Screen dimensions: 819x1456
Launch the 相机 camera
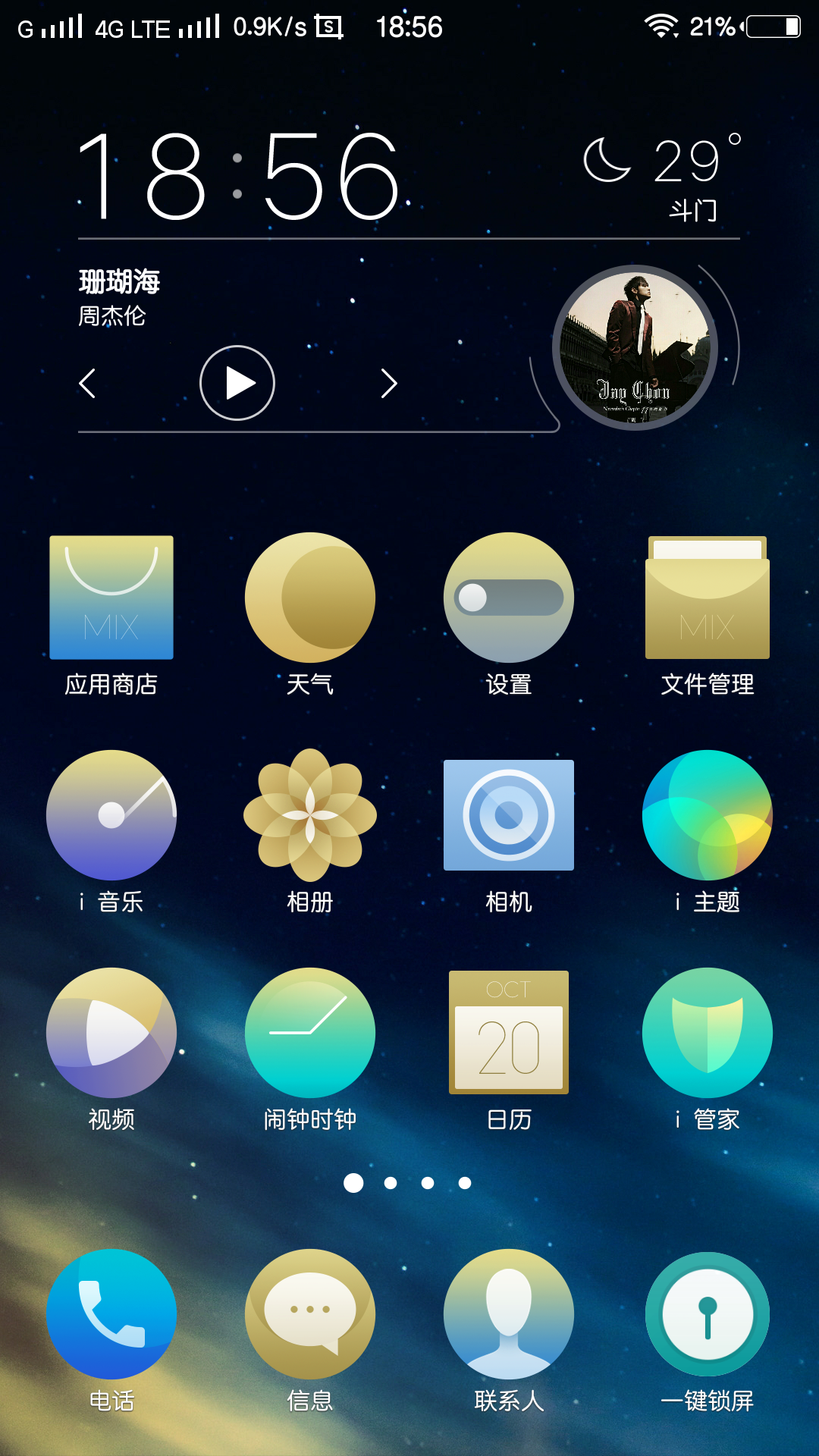coord(509,815)
